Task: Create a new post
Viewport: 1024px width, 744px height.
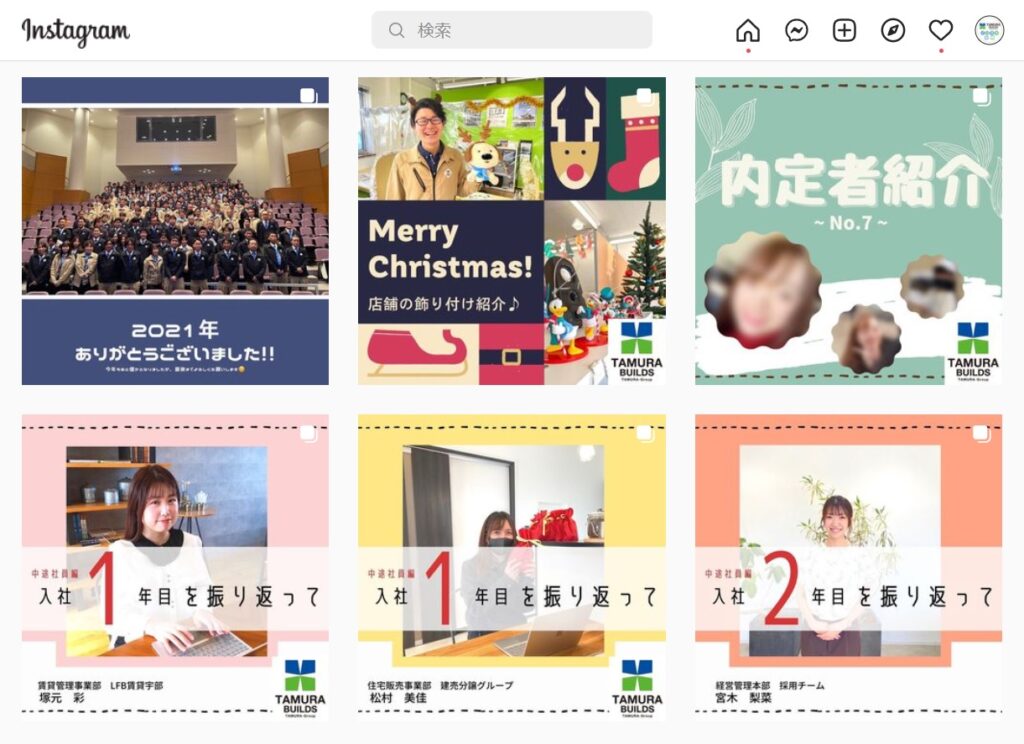Action: coord(844,30)
